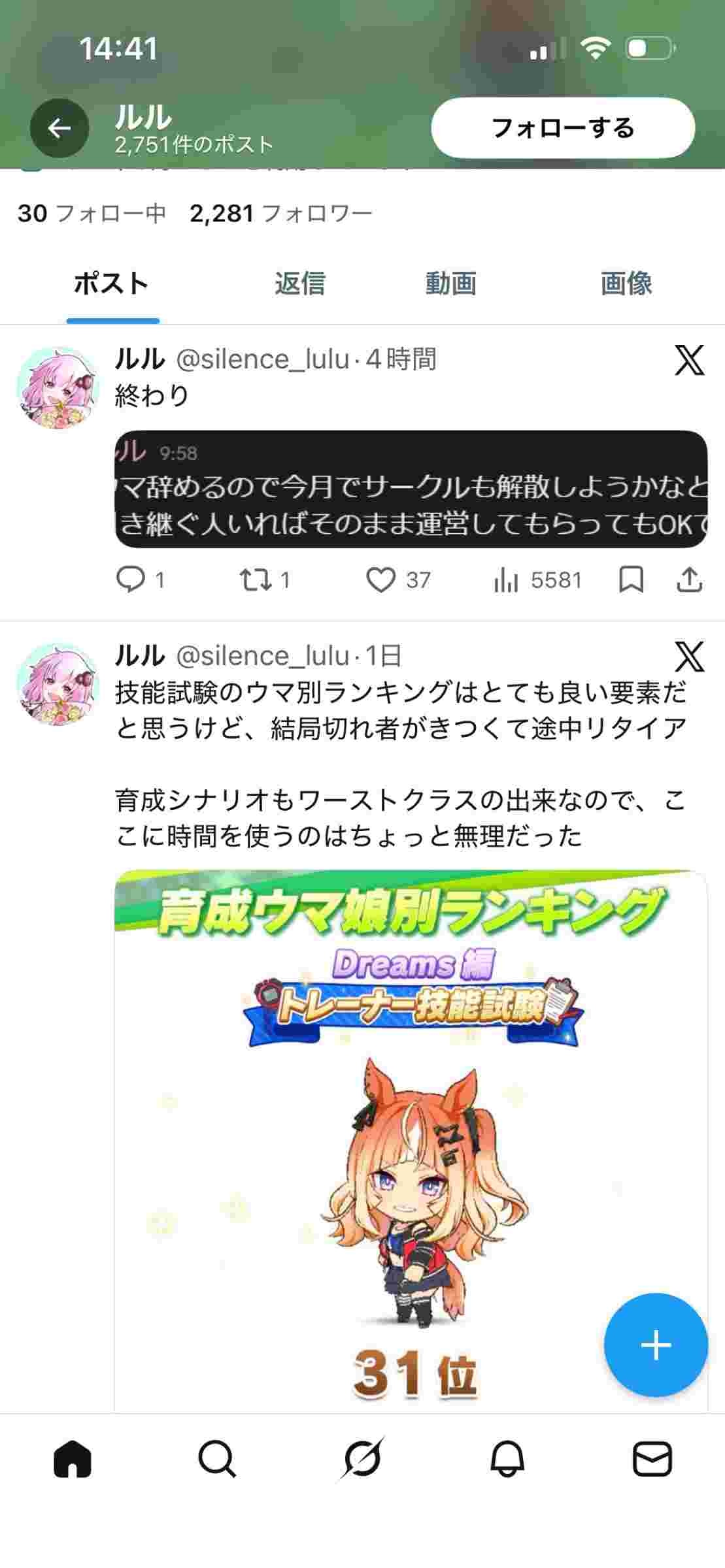Bookmark the 終わり post
This screenshot has height=1568, width=725.
click(x=631, y=580)
